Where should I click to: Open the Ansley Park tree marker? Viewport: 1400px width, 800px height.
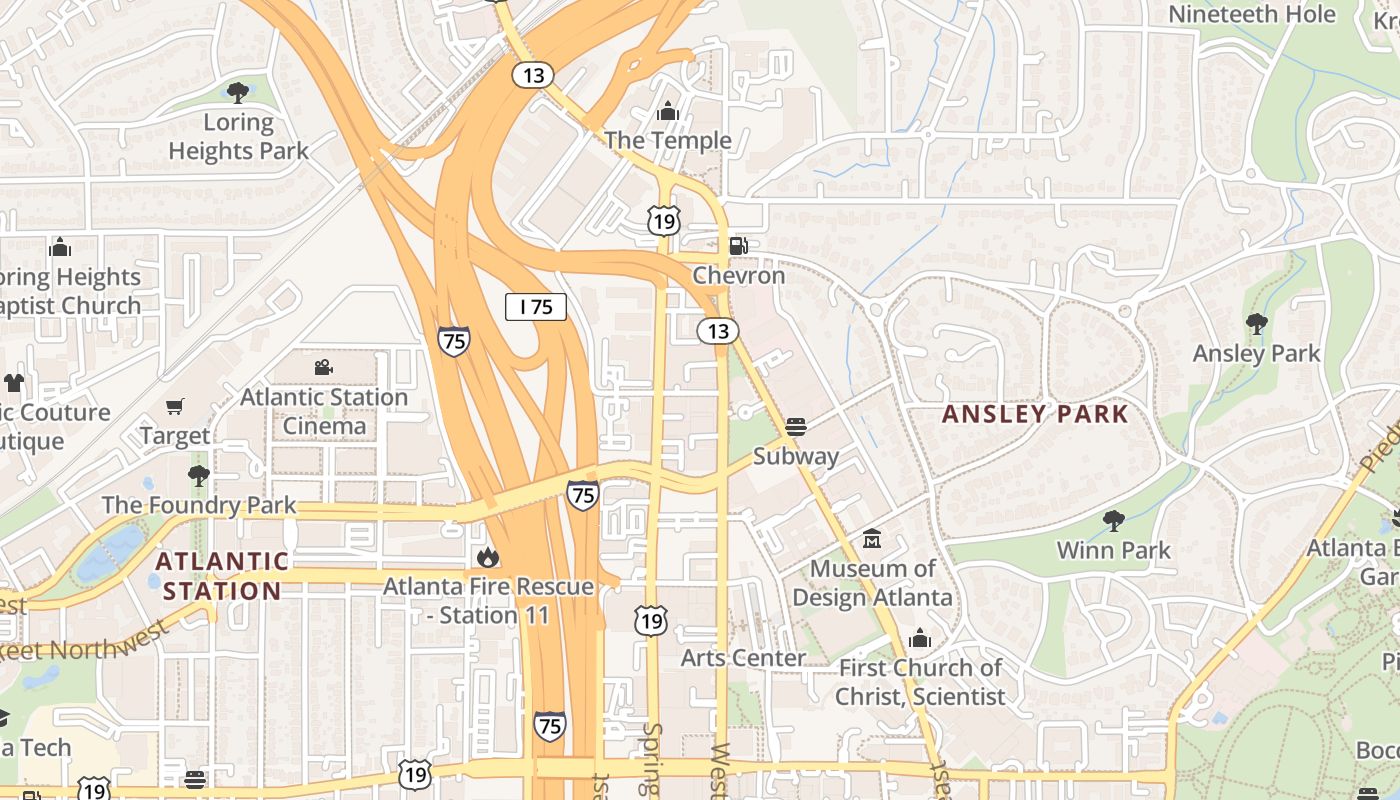(1257, 323)
